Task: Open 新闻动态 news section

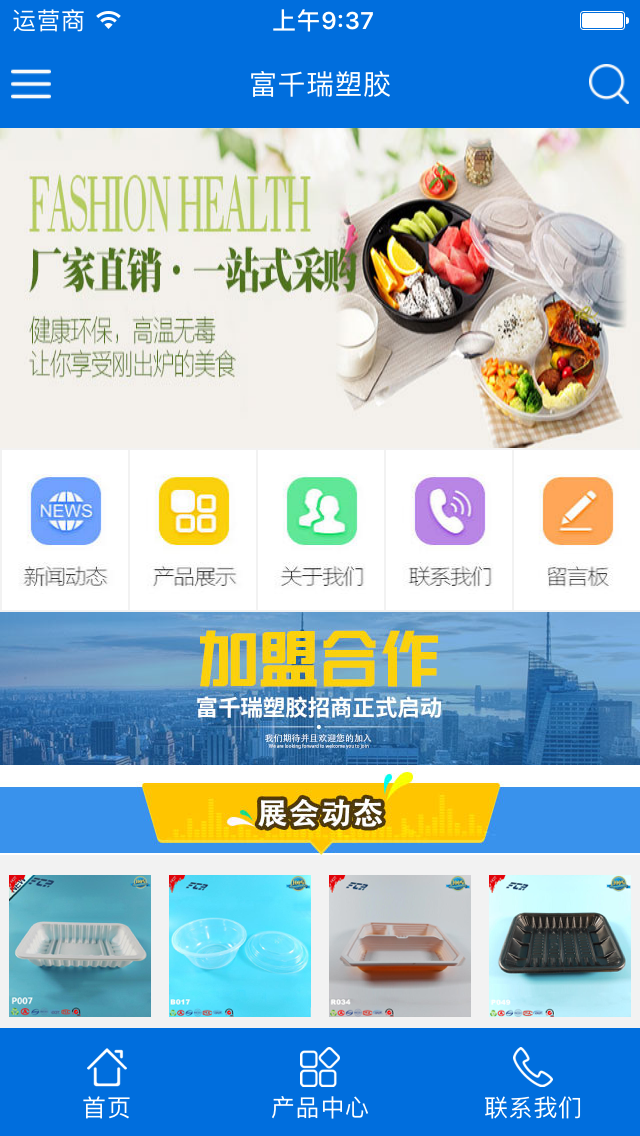Action: [x=65, y=530]
